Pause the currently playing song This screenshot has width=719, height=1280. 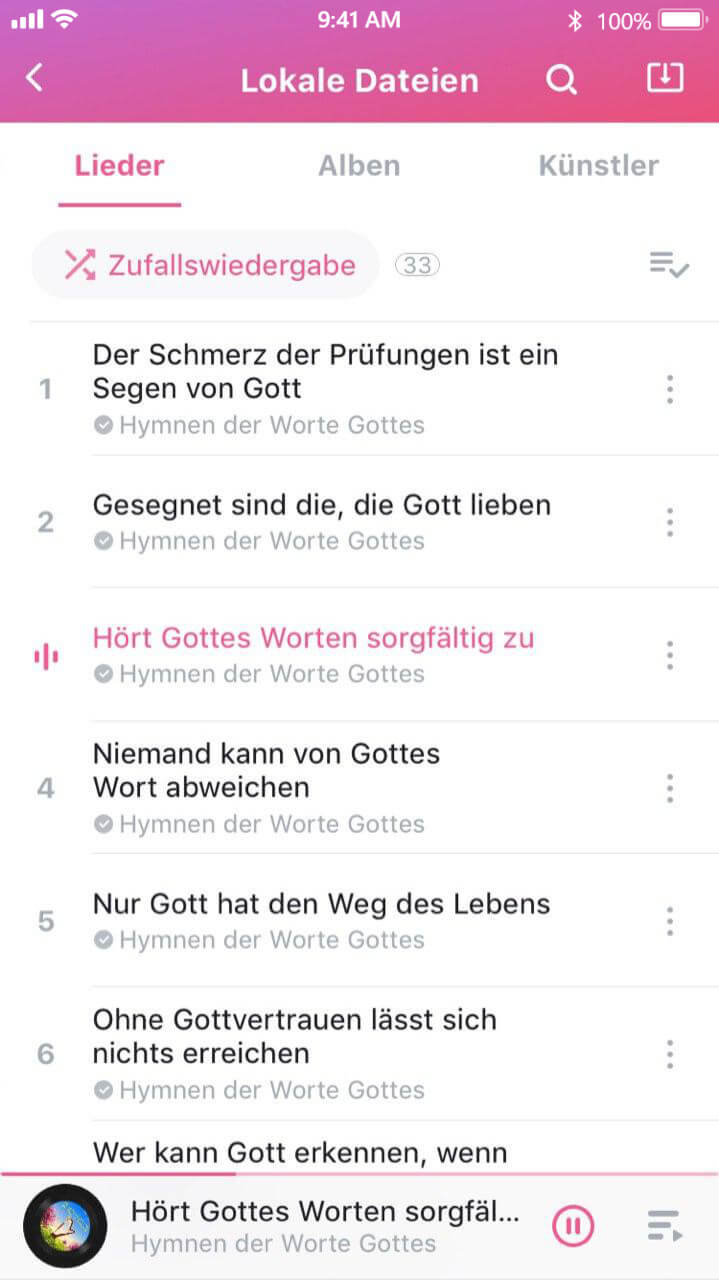[573, 1226]
